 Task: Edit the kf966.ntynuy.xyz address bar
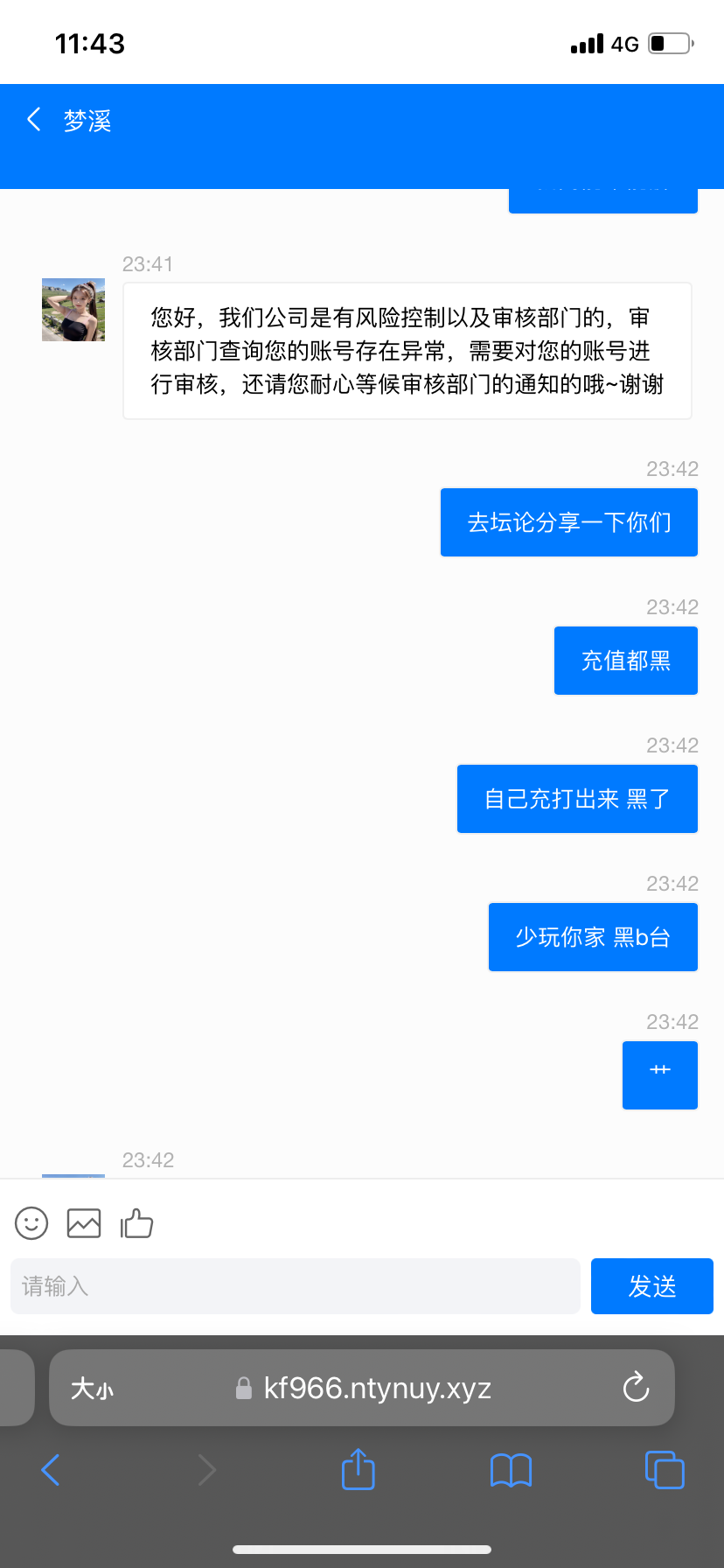(376, 1389)
